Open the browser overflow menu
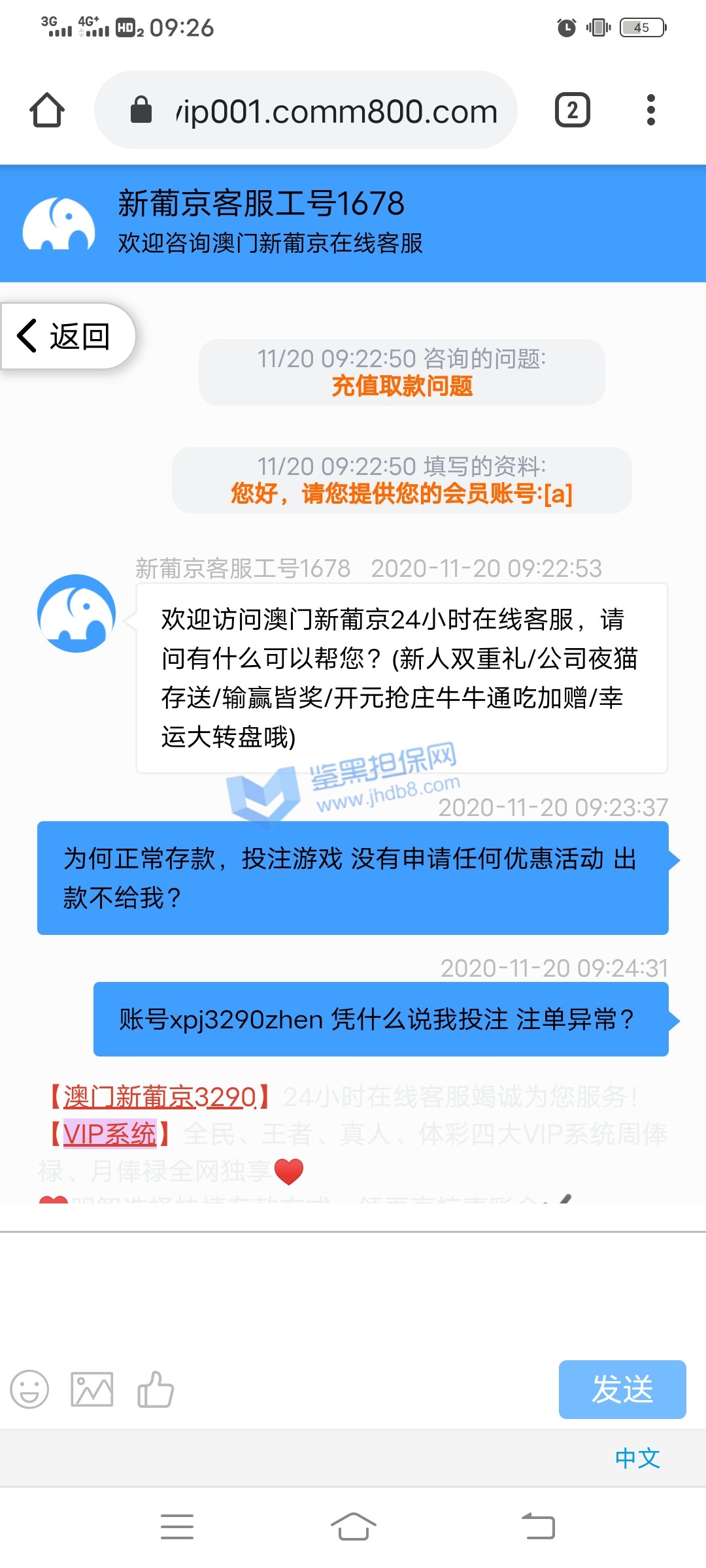The height and width of the screenshot is (1568, 706). pos(650,110)
